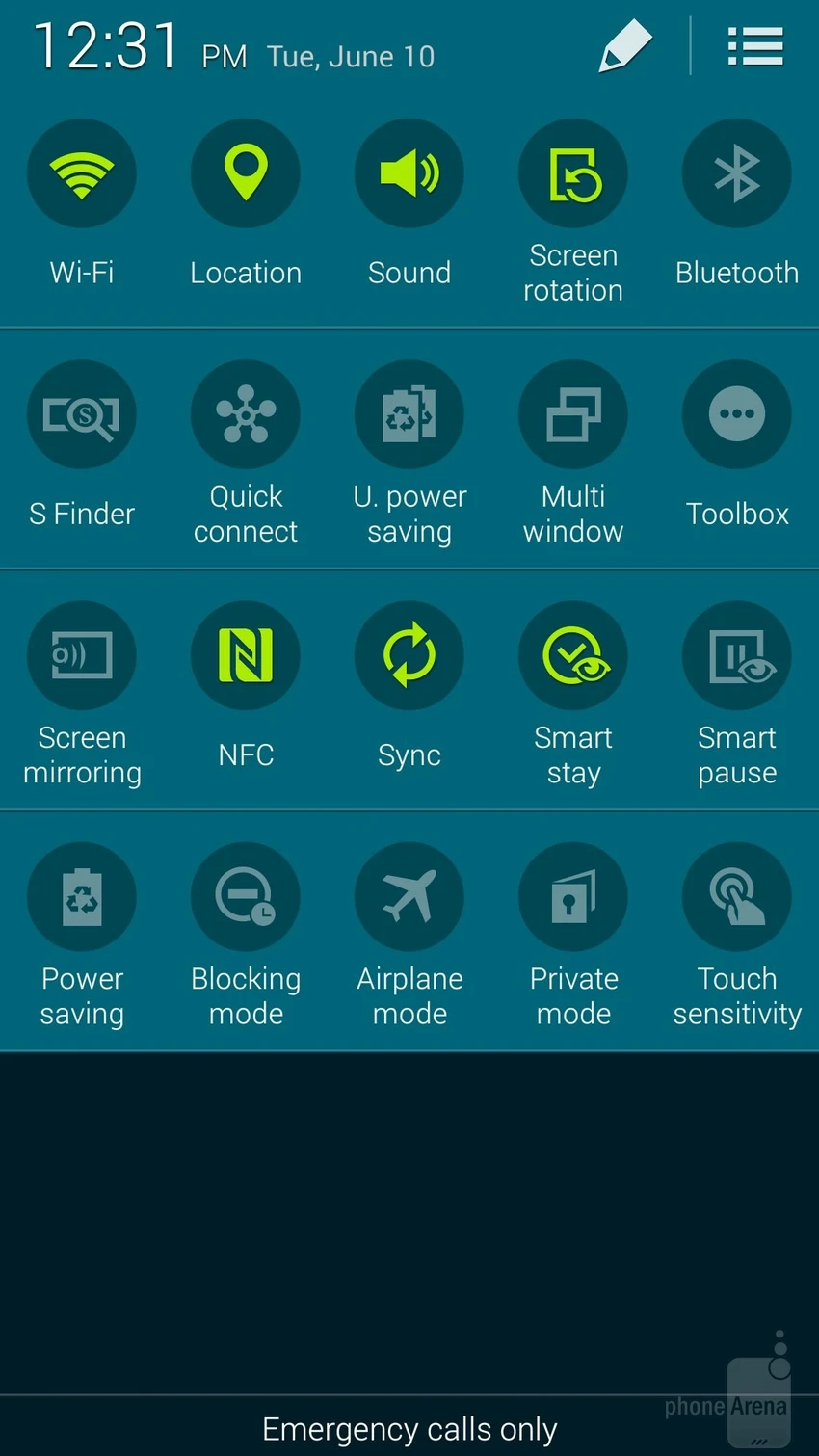The width and height of the screenshot is (819, 1456).
Task: Turn off Smart stay
Action: click(x=573, y=655)
